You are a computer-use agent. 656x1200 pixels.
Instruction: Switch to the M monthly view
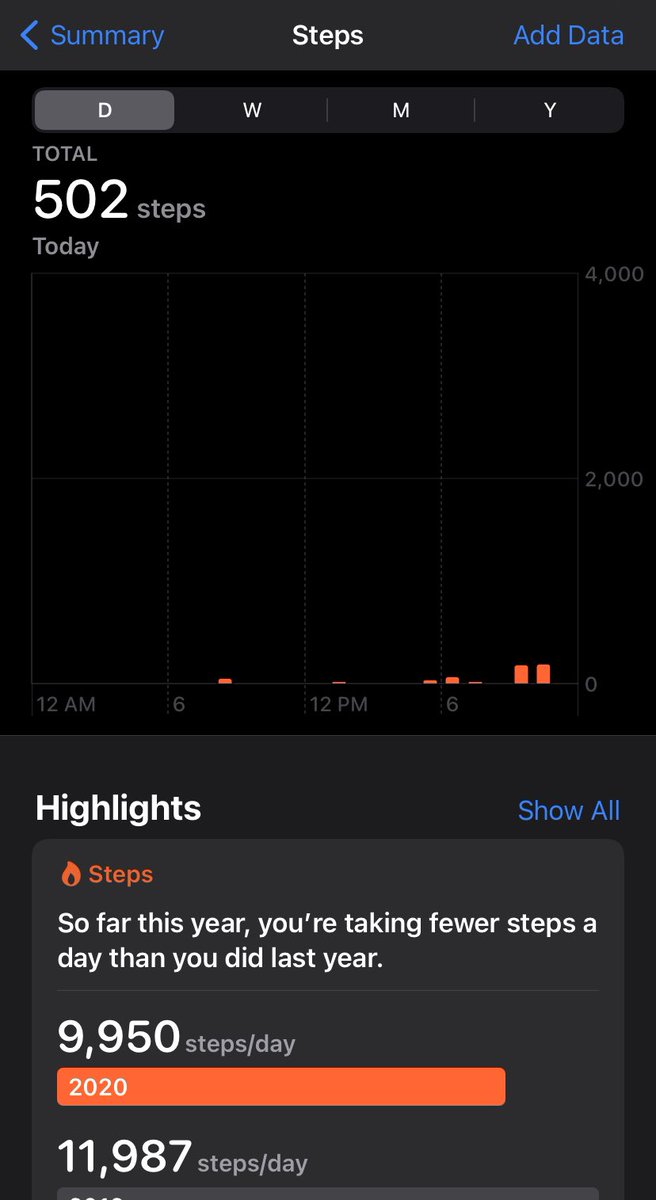pyautogui.click(x=401, y=110)
